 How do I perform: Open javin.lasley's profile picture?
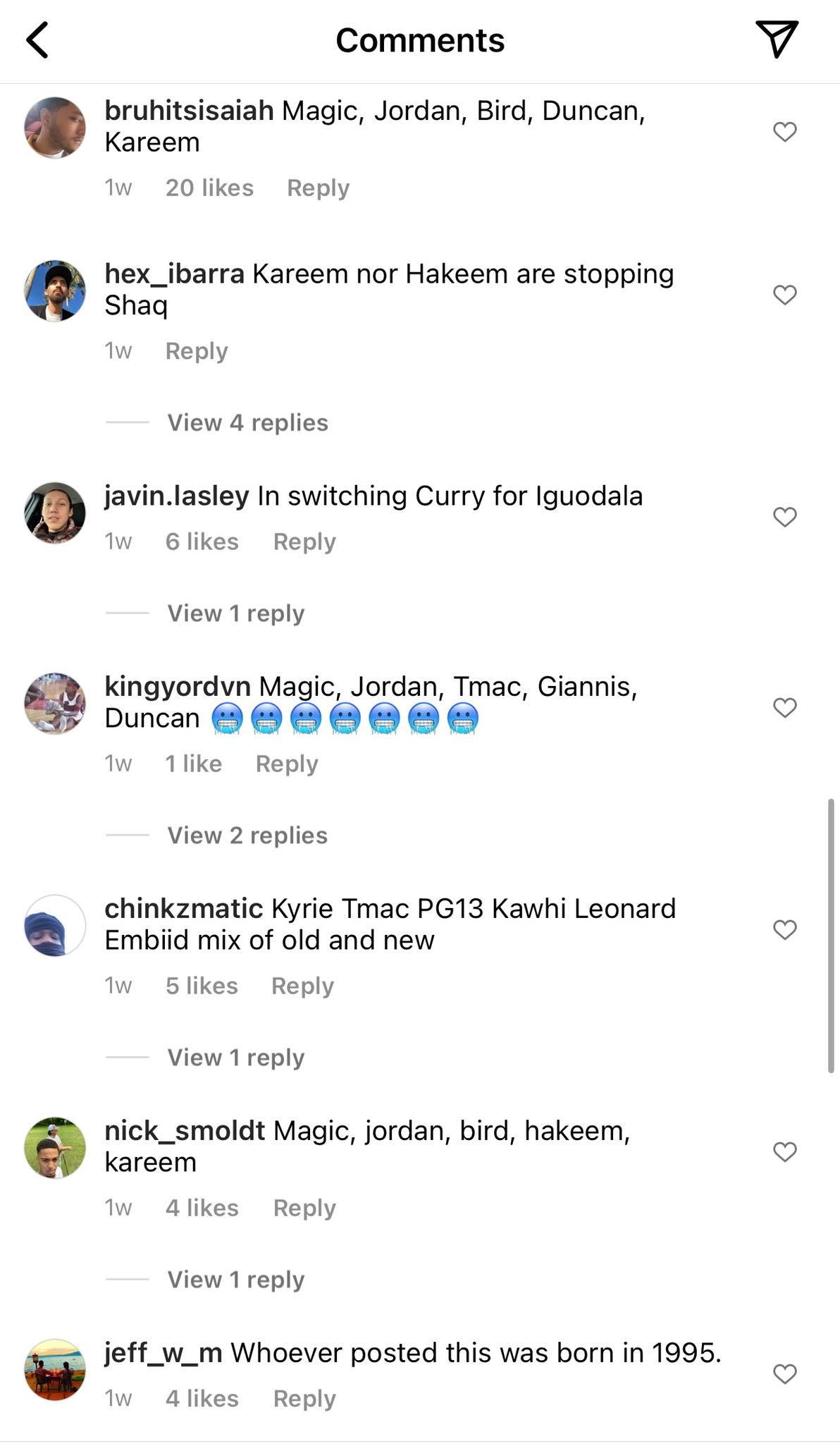(55, 513)
